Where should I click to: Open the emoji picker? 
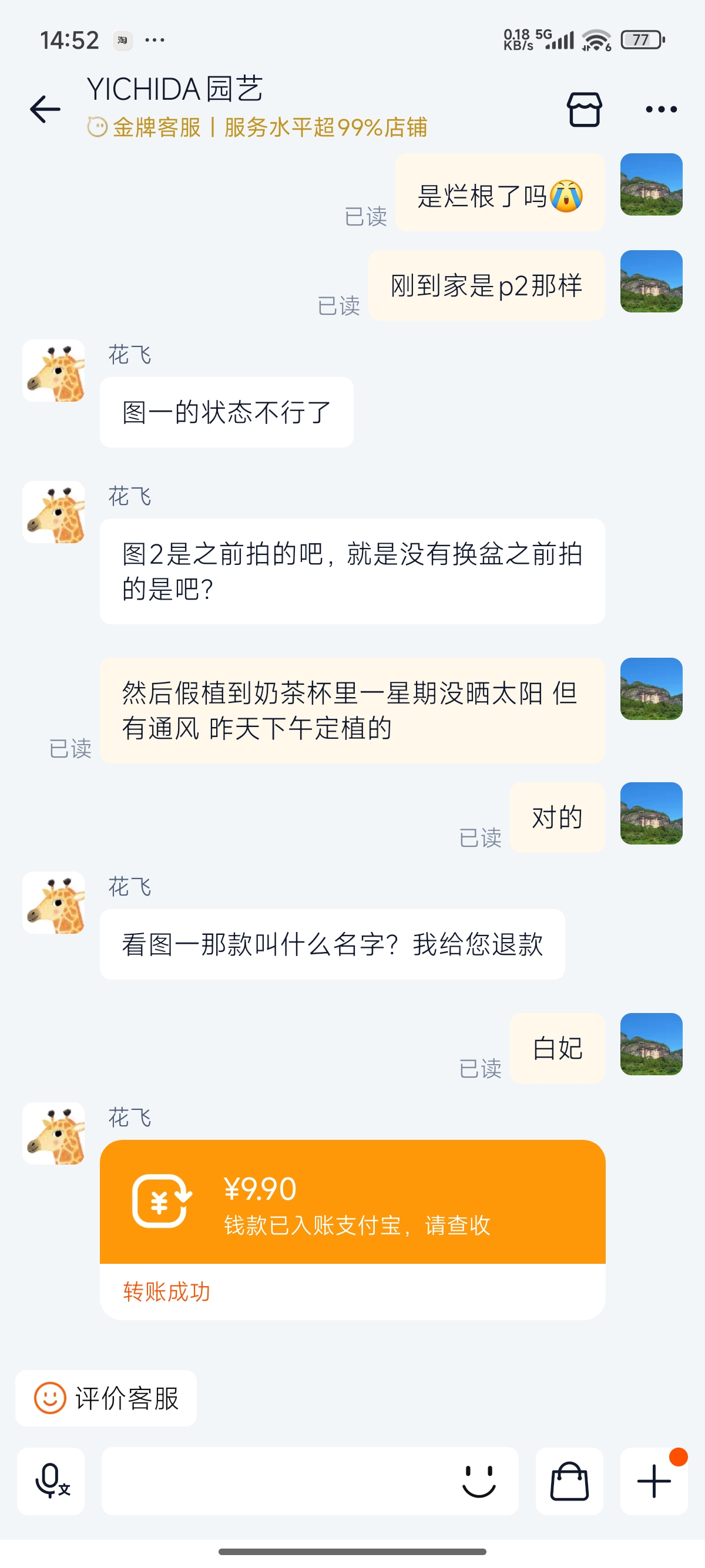coord(479,1480)
